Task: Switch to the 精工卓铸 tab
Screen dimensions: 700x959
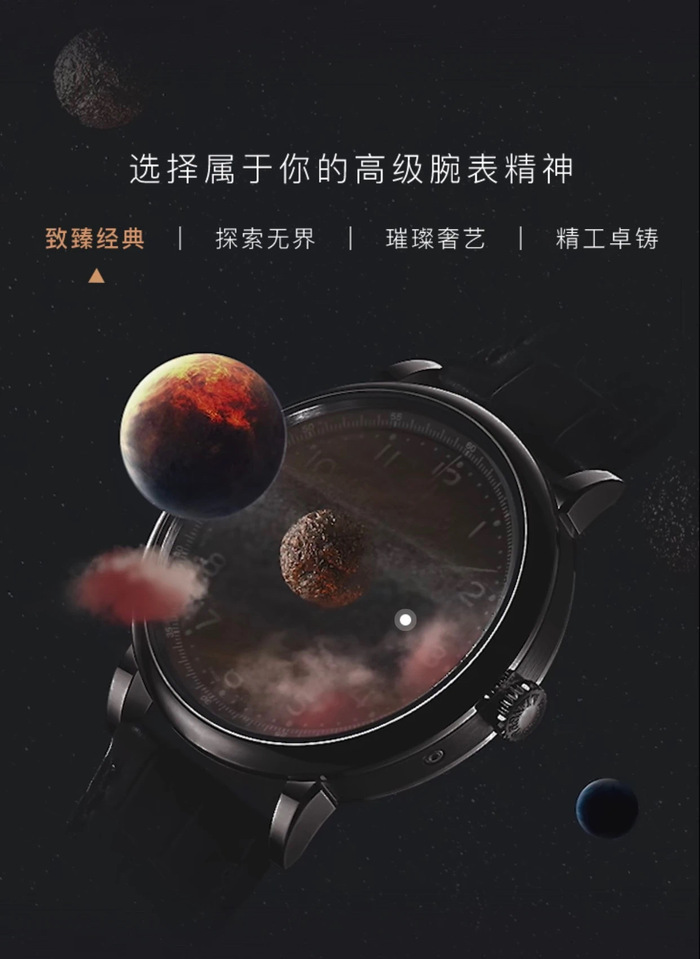Action: 606,240
